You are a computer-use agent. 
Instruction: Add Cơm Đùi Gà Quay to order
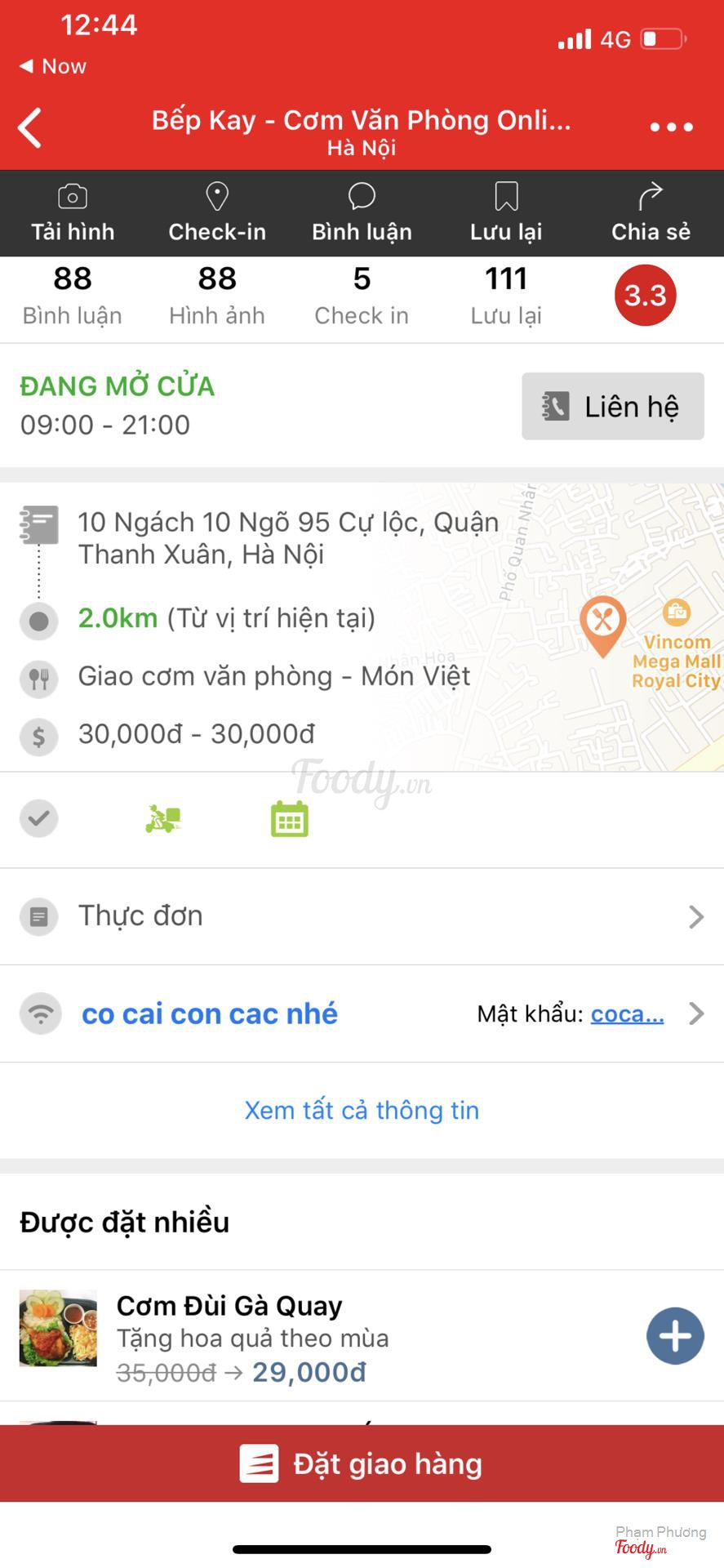(x=675, y=1336)
